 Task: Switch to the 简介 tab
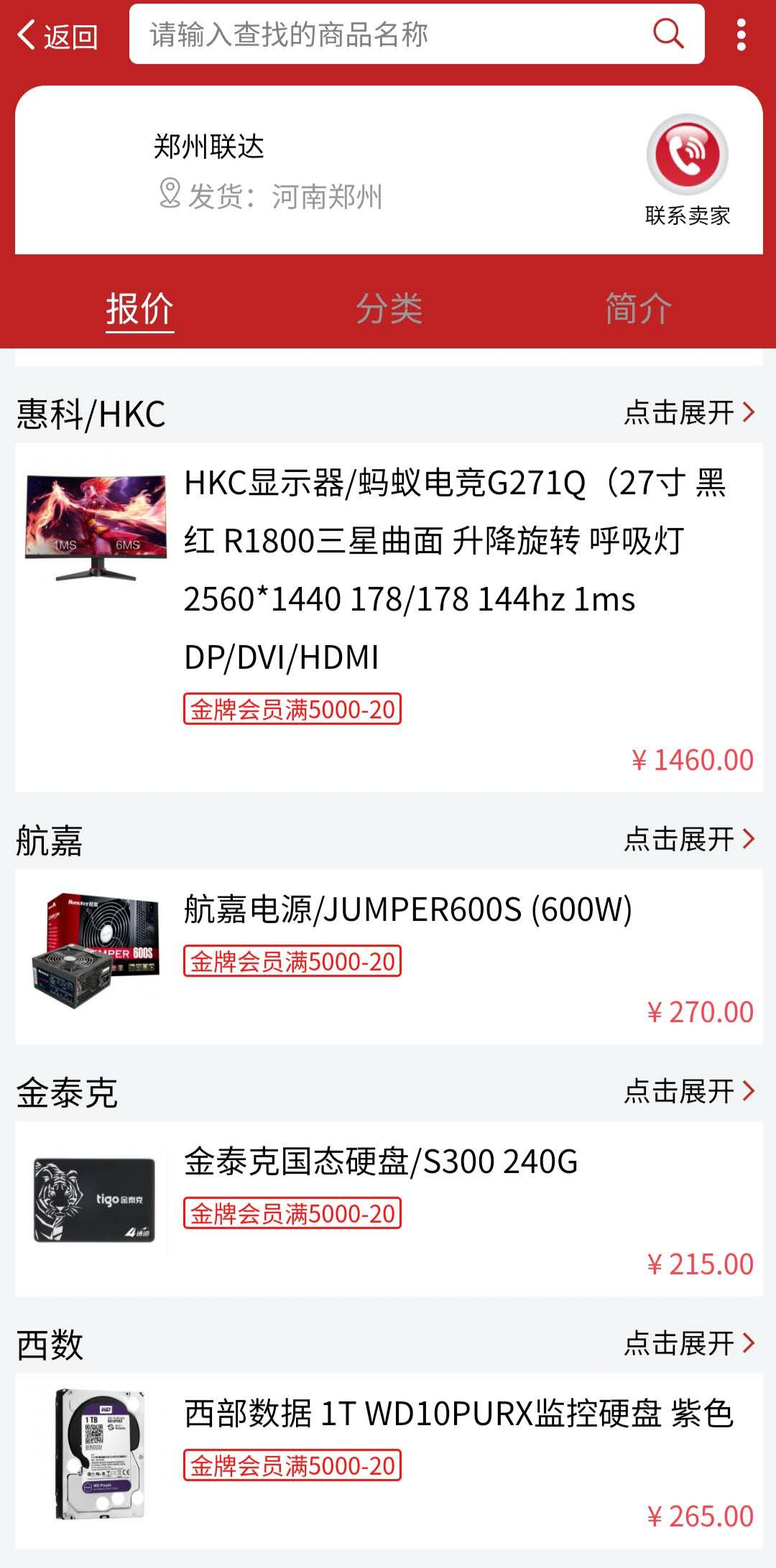[x=638, y=310]
